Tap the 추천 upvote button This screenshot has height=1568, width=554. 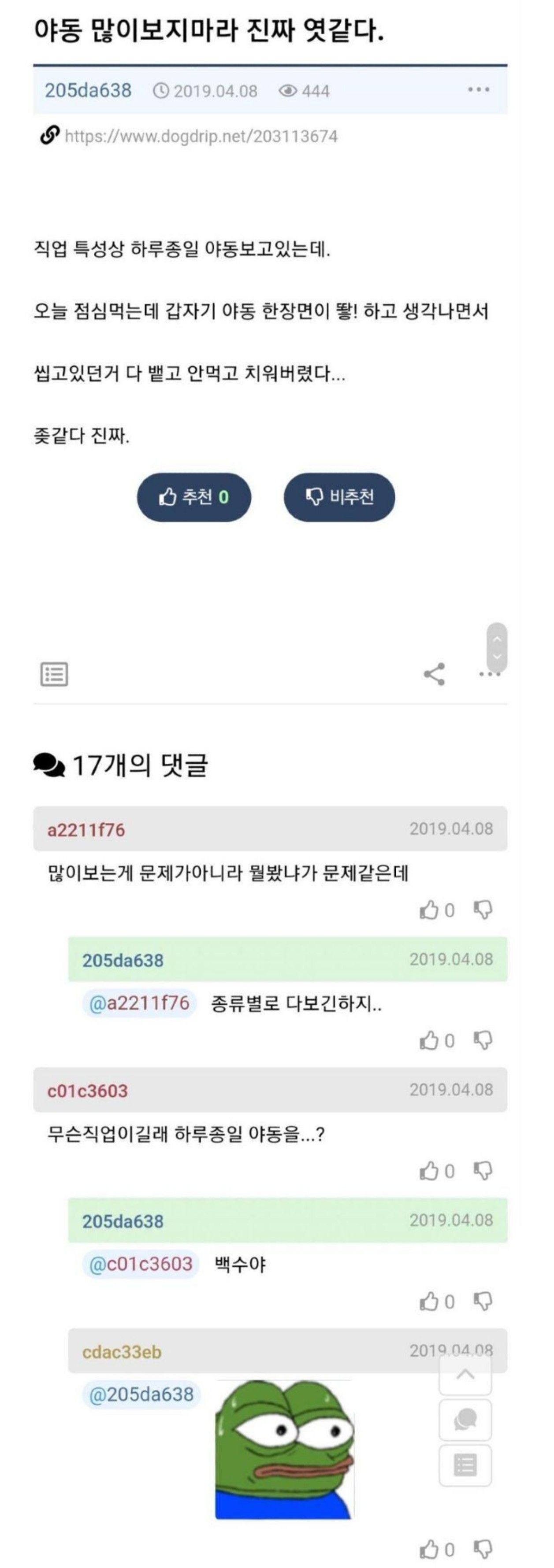pos(193,497)
